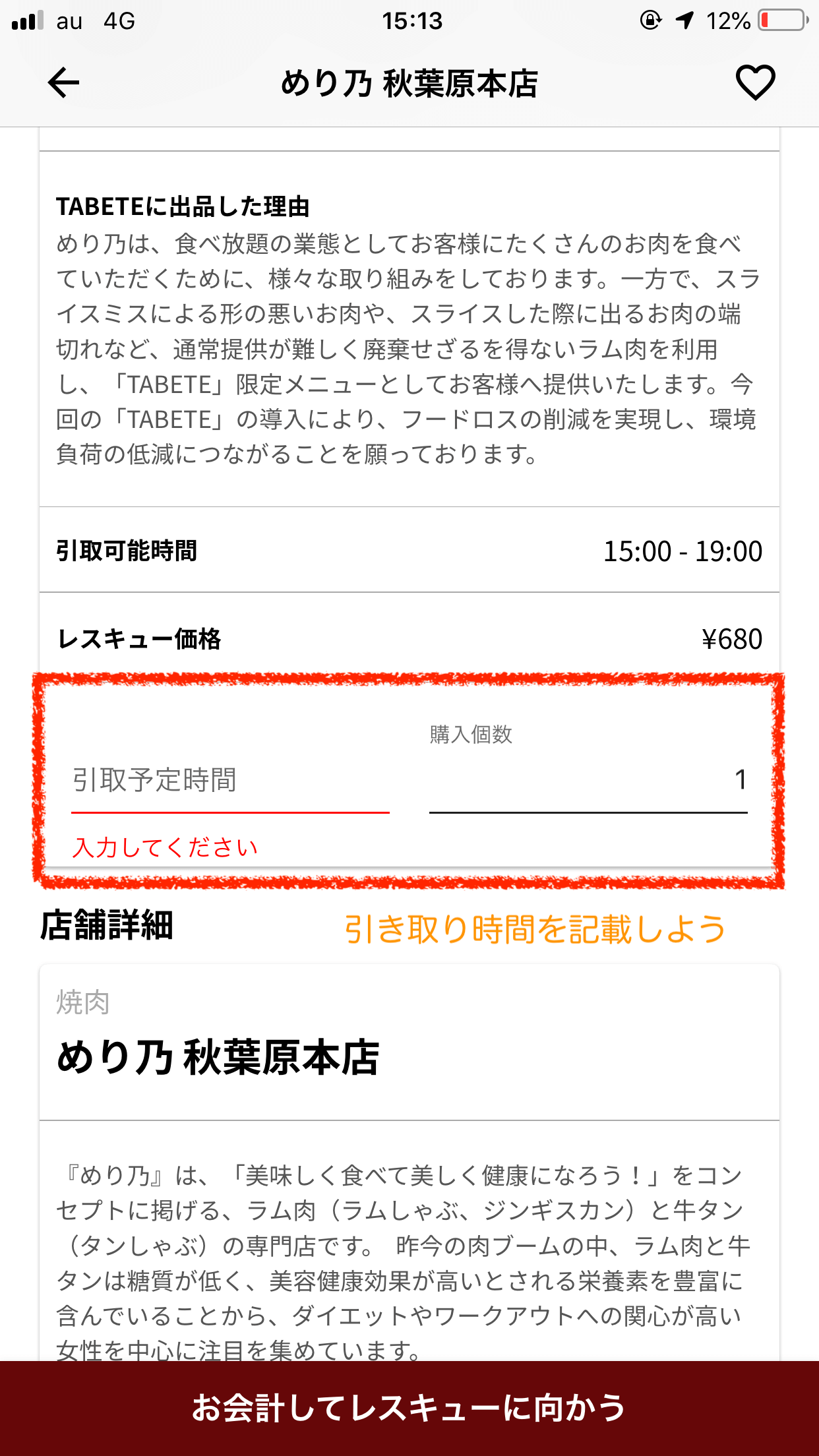
Task: Tap お会計してレスキューに向かう checkout button
Action: point(409,1408)
